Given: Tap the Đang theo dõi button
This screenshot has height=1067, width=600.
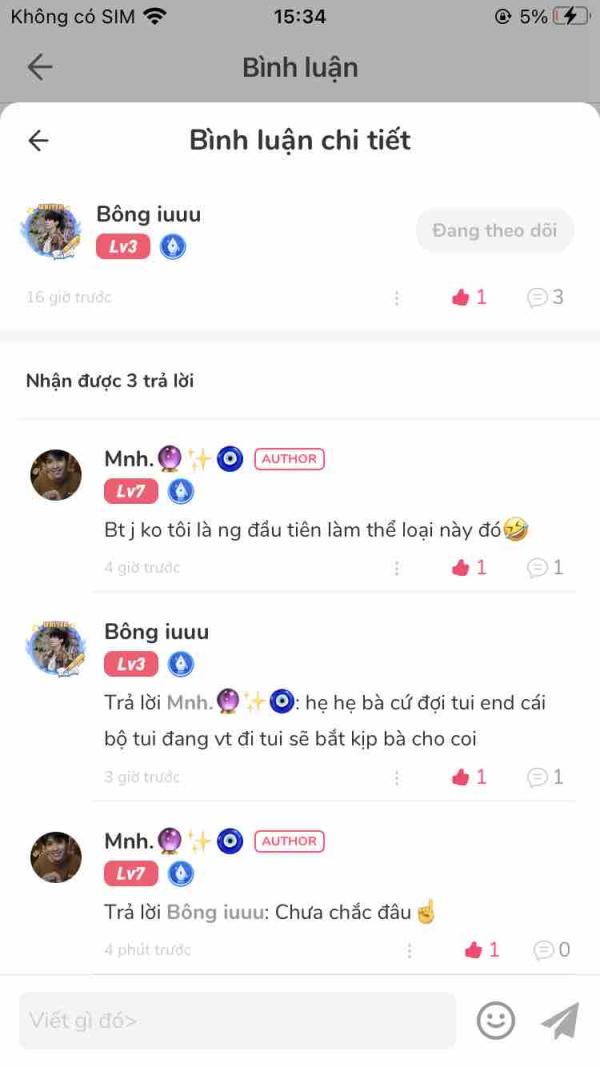Looking at the screenshot, I should pos(494,231).
